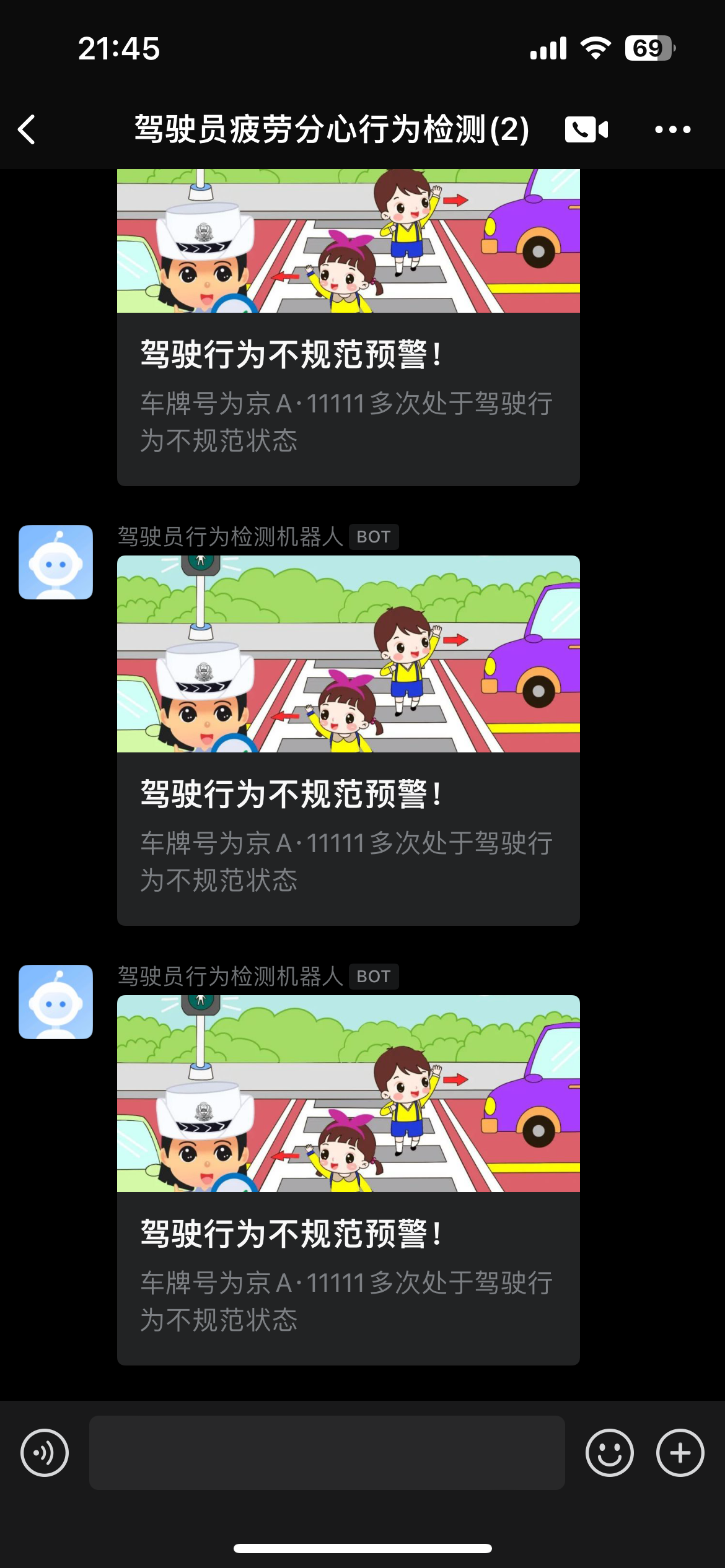This screenshot has height=1568, width=725.
Task: Focus the message text field
Action: click(327, 1452)
